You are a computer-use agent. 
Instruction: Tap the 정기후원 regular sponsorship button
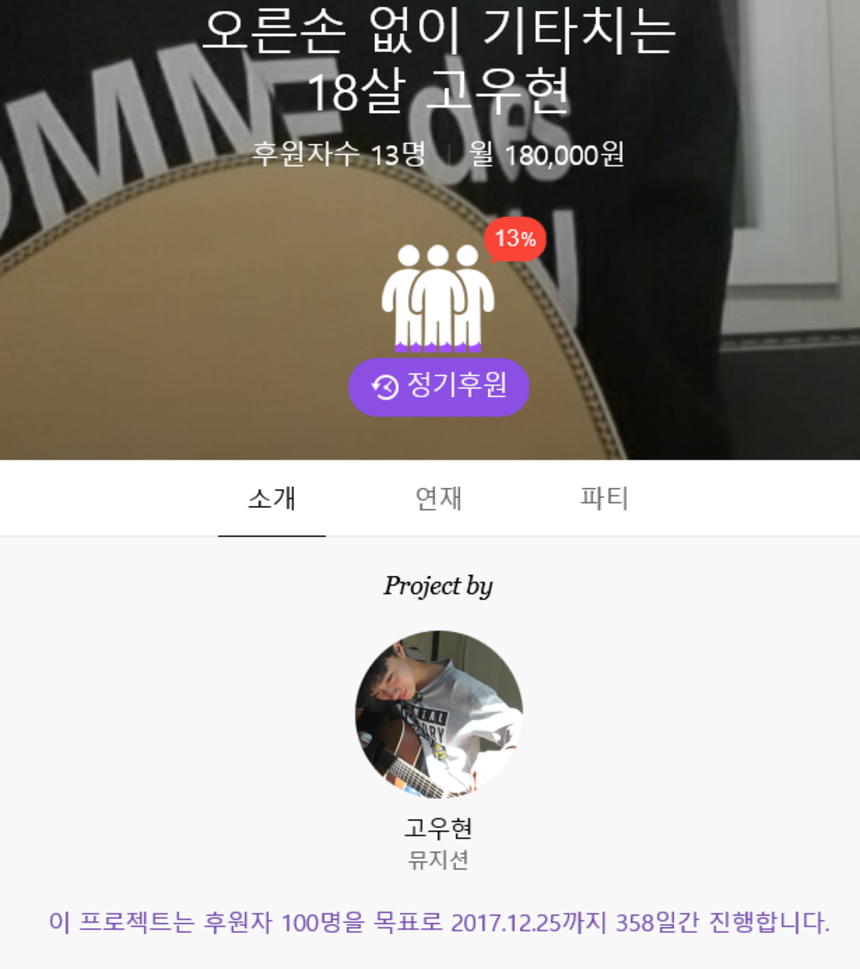pyautogui.click(x=438, y=386)
